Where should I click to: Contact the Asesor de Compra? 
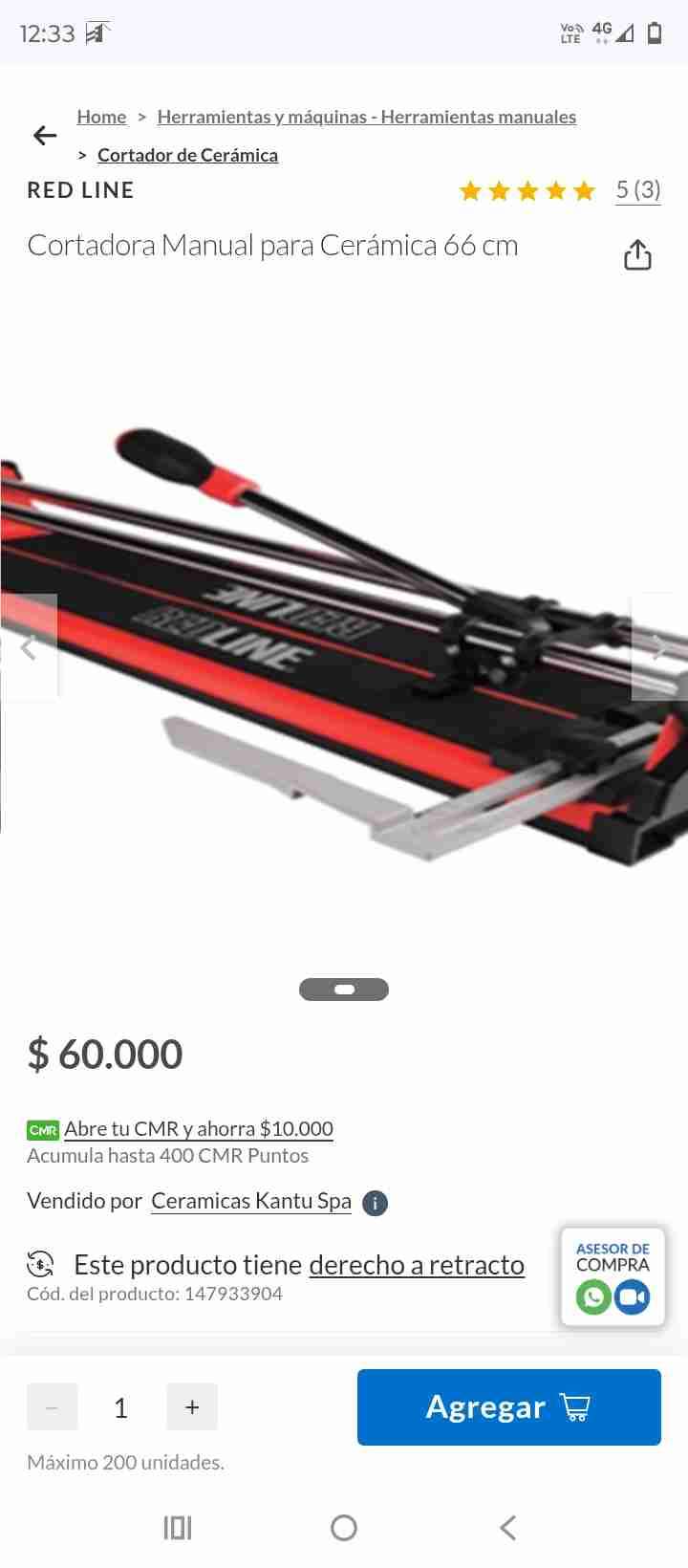click(613, 1277)
